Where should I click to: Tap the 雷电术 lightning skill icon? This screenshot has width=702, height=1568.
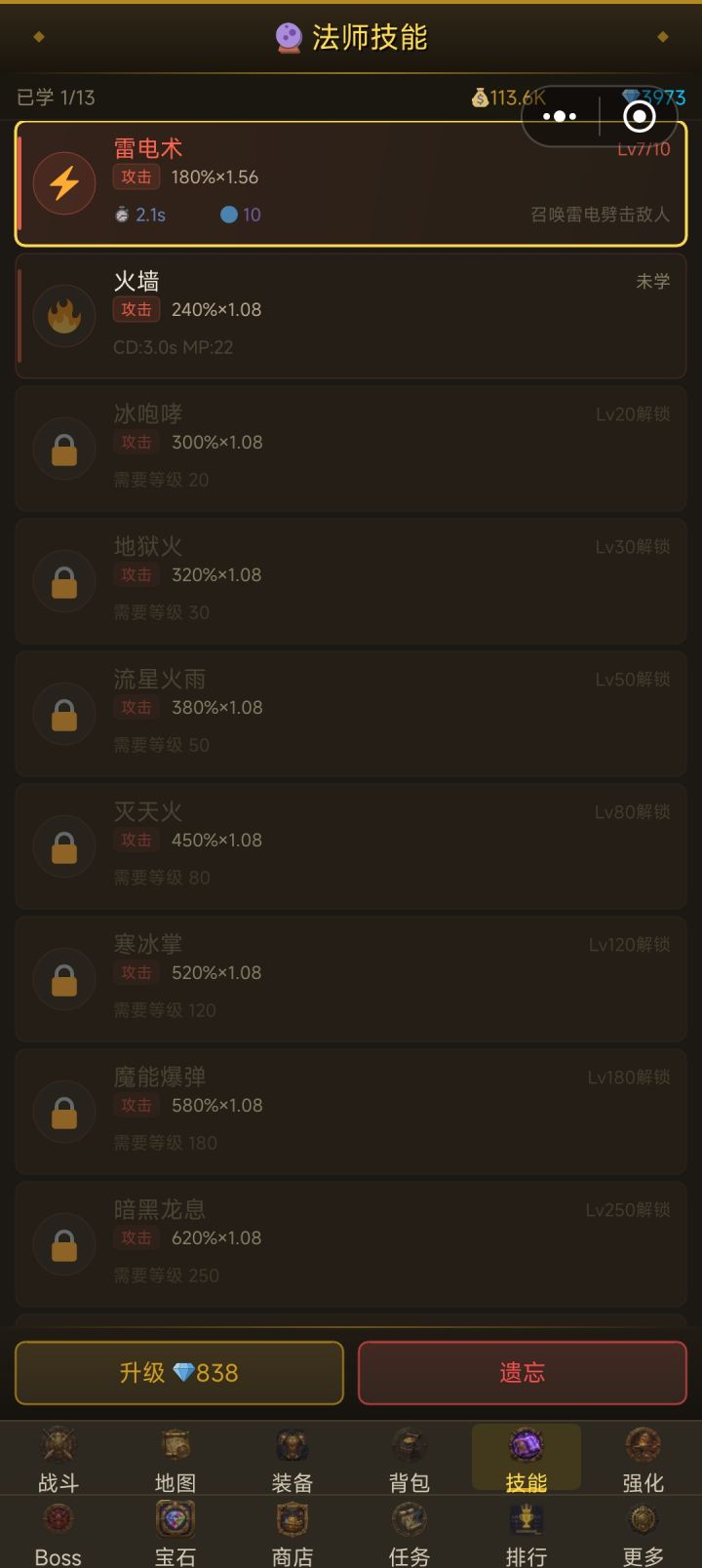[64, 182]
